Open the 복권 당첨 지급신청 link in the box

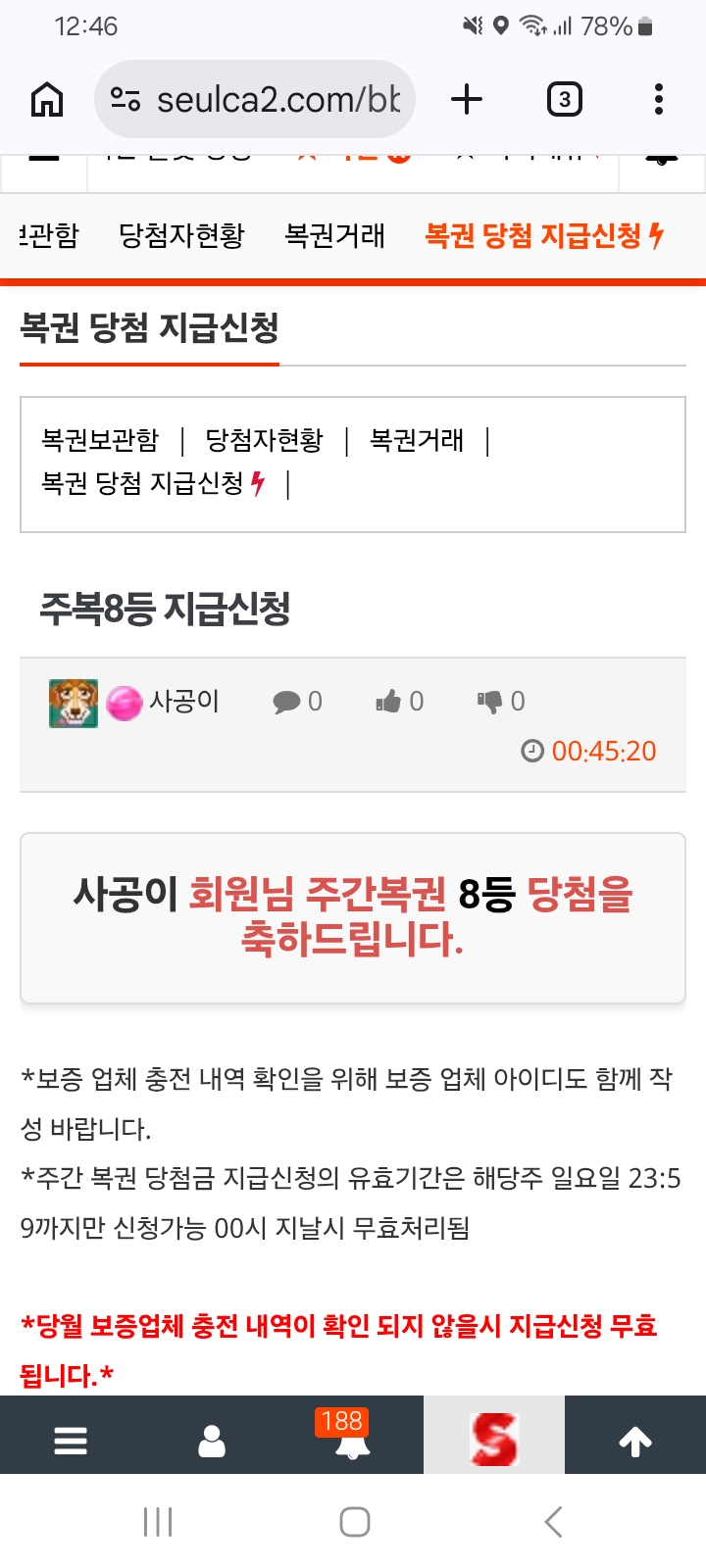point(153,483)
